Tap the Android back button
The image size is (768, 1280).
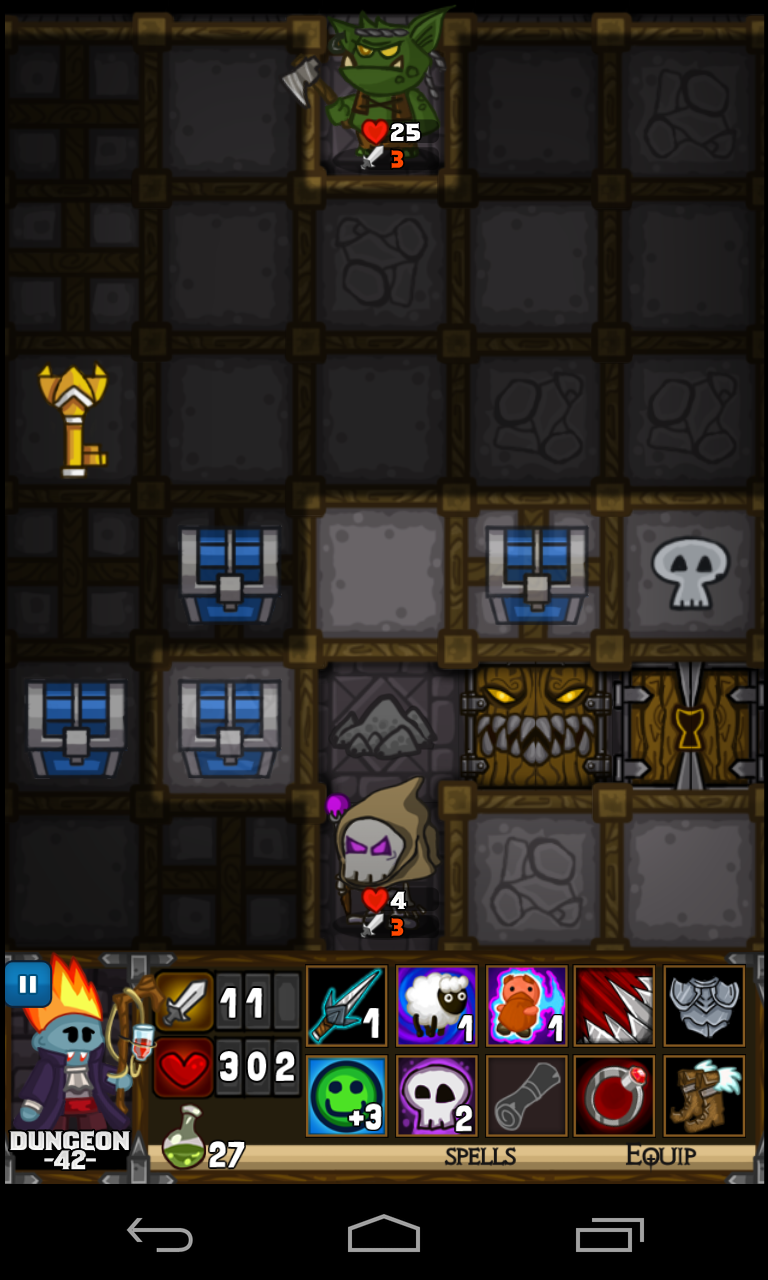pos(160,1236)
